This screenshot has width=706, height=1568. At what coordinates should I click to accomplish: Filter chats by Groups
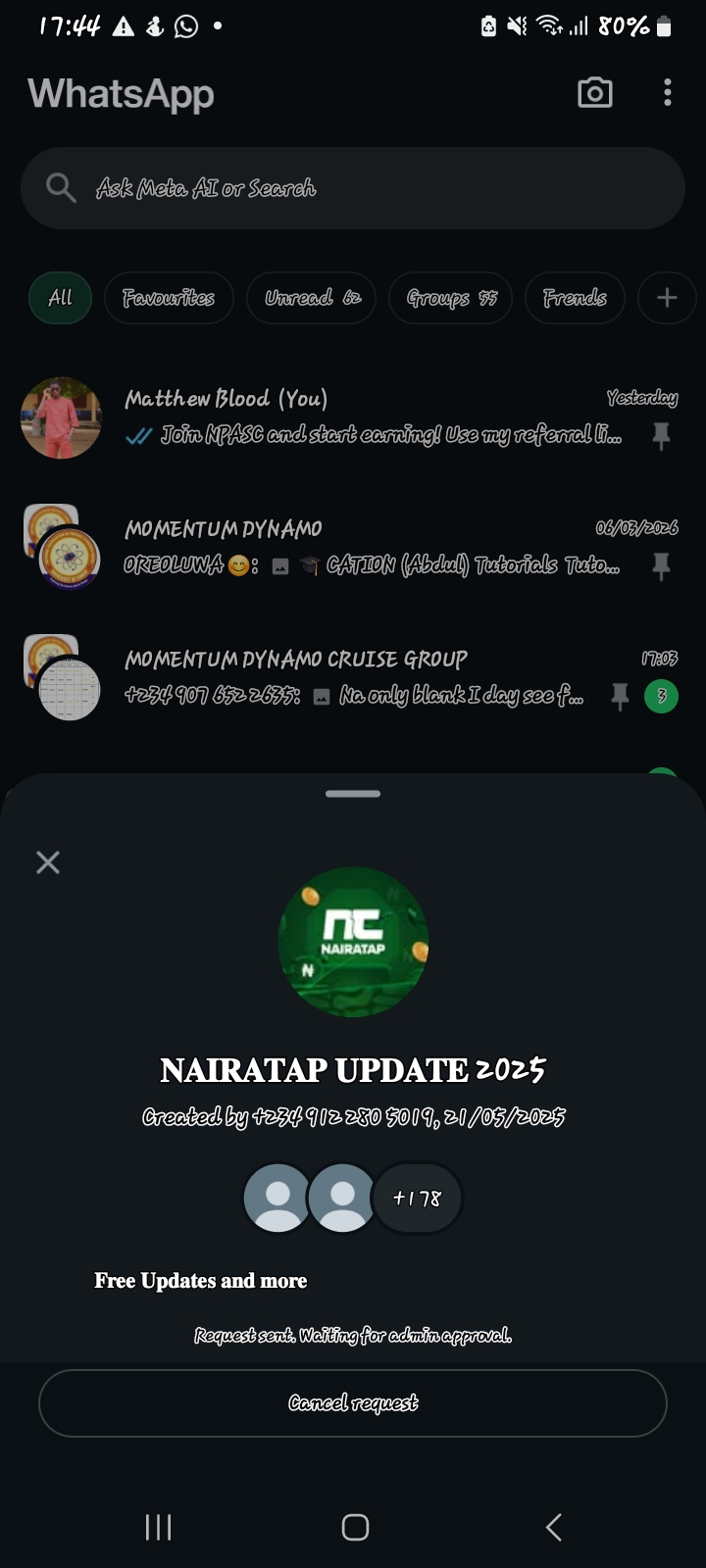point(452,298)
